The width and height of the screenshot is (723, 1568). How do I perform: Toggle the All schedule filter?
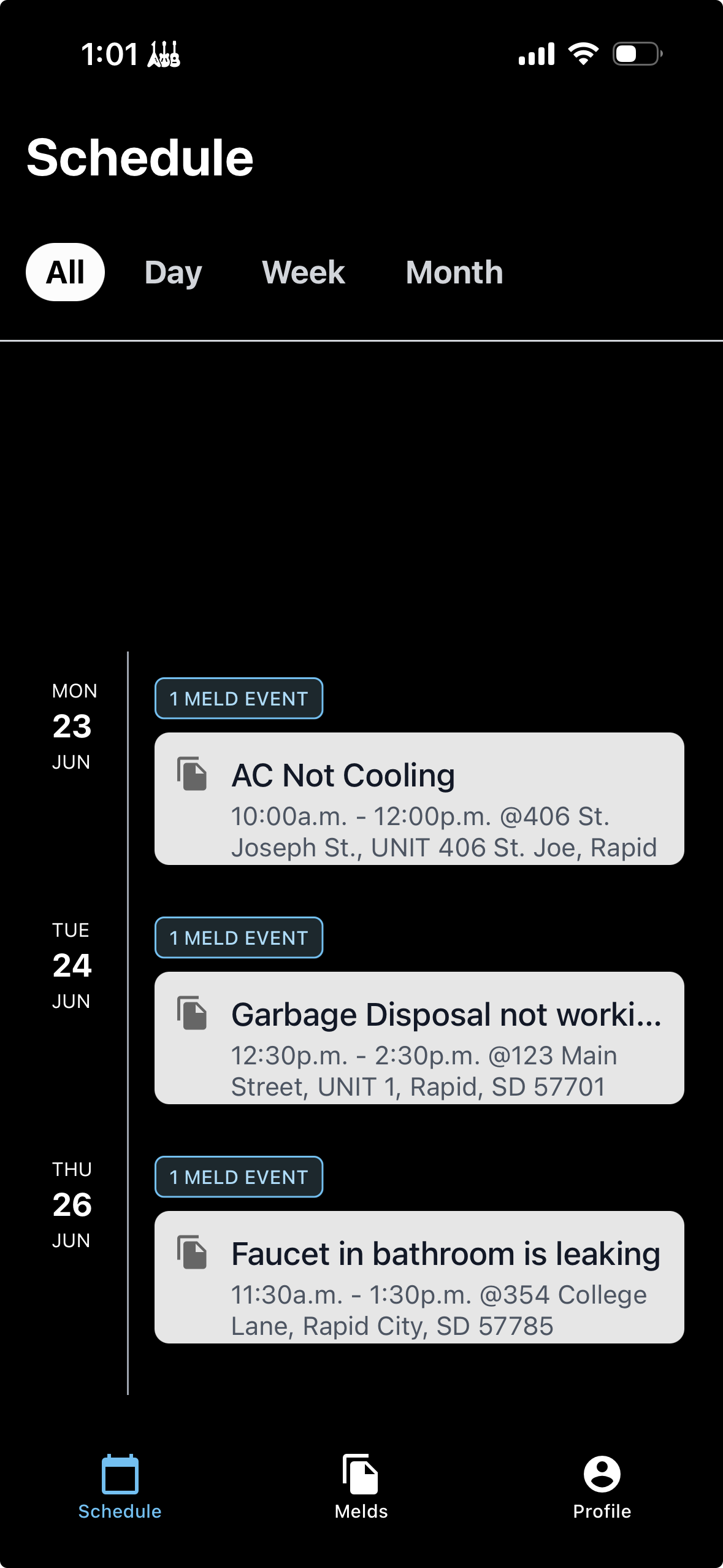(x=64, y=271)
